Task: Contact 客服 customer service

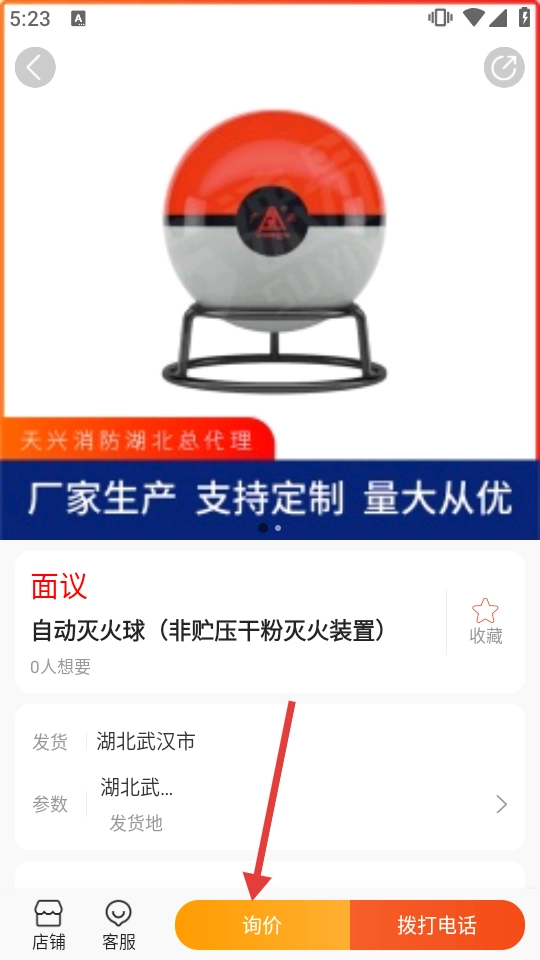Action: click(x=119, y=925)
